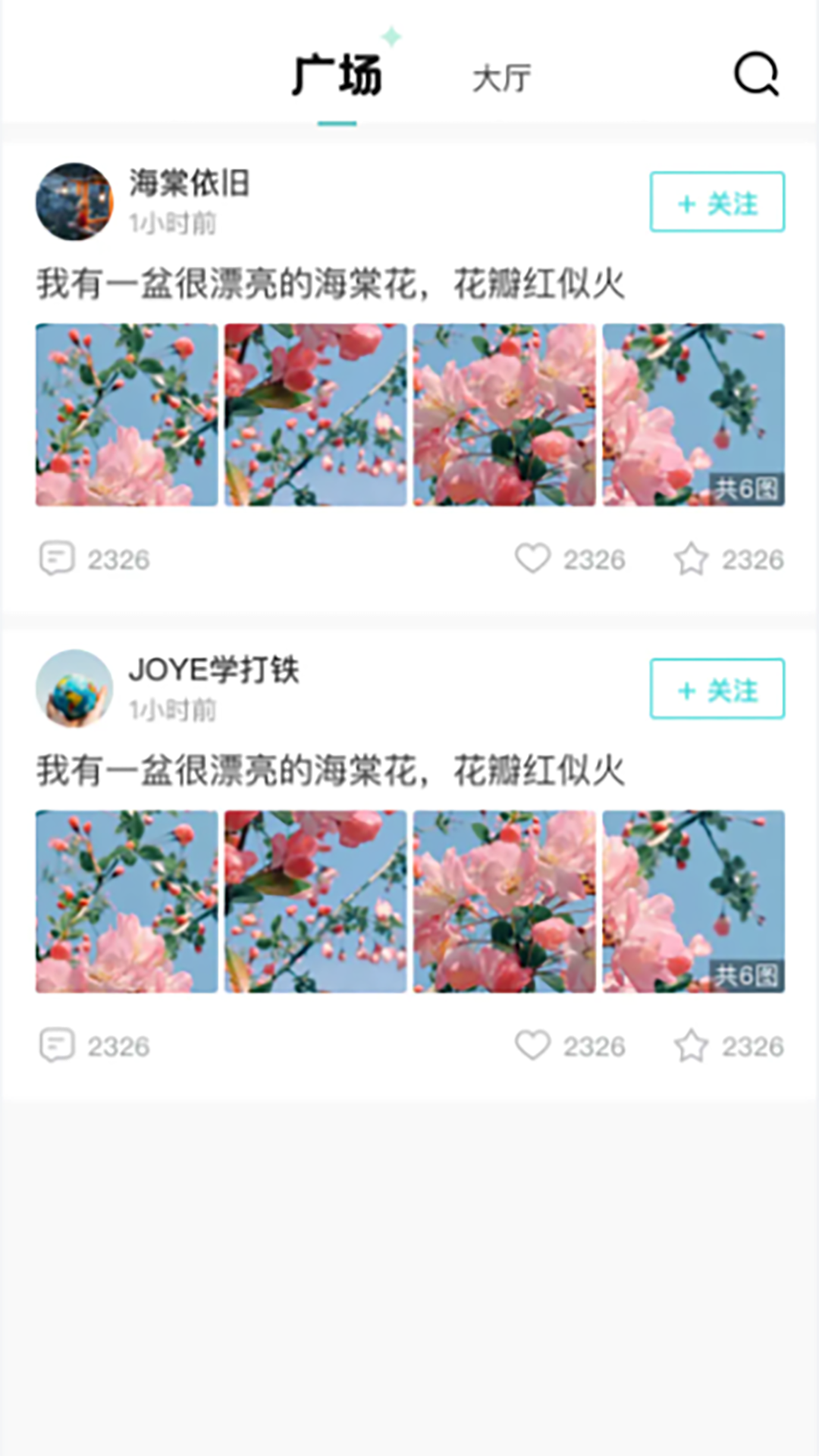Open 海棠依旧's profile avatar
The width and height of the screenshot is (819, 1456).
point(74,202)
